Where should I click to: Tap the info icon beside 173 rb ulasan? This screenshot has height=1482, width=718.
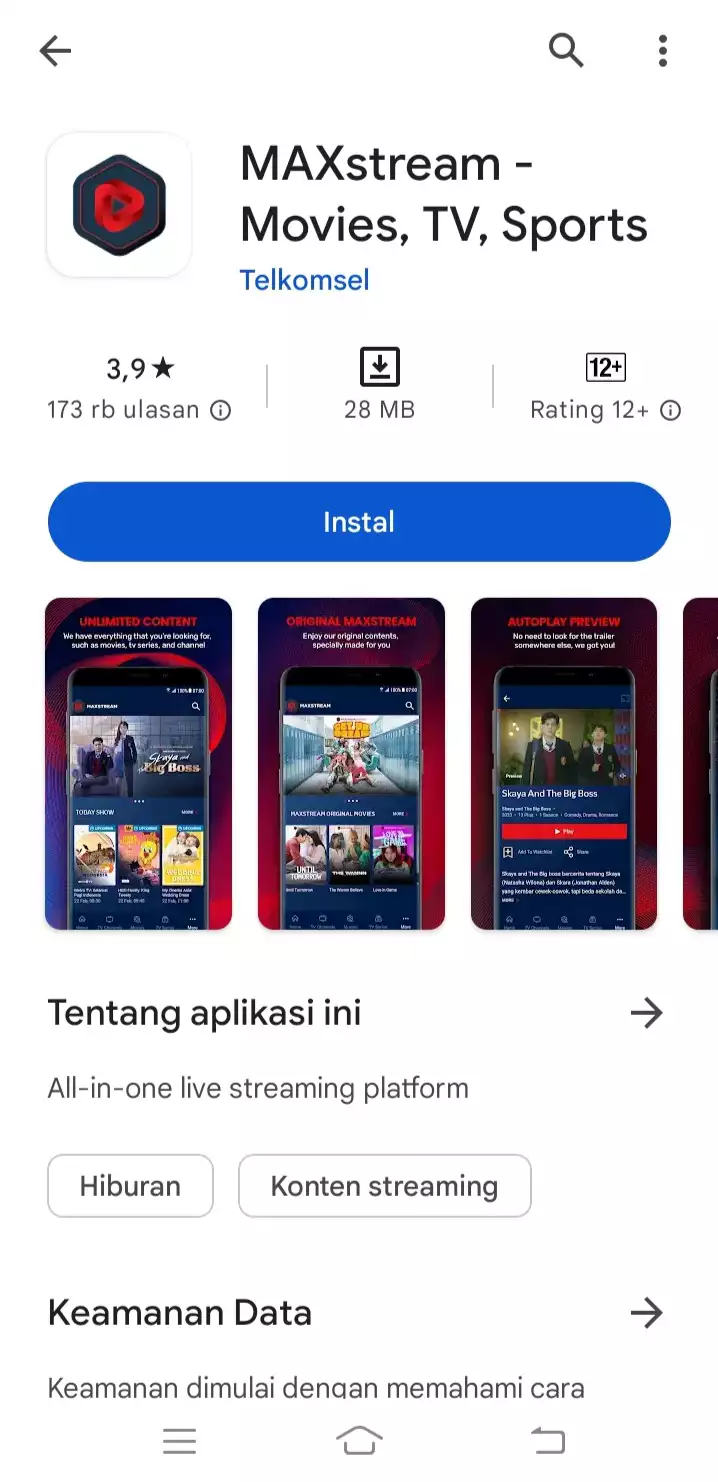point(221,410)
